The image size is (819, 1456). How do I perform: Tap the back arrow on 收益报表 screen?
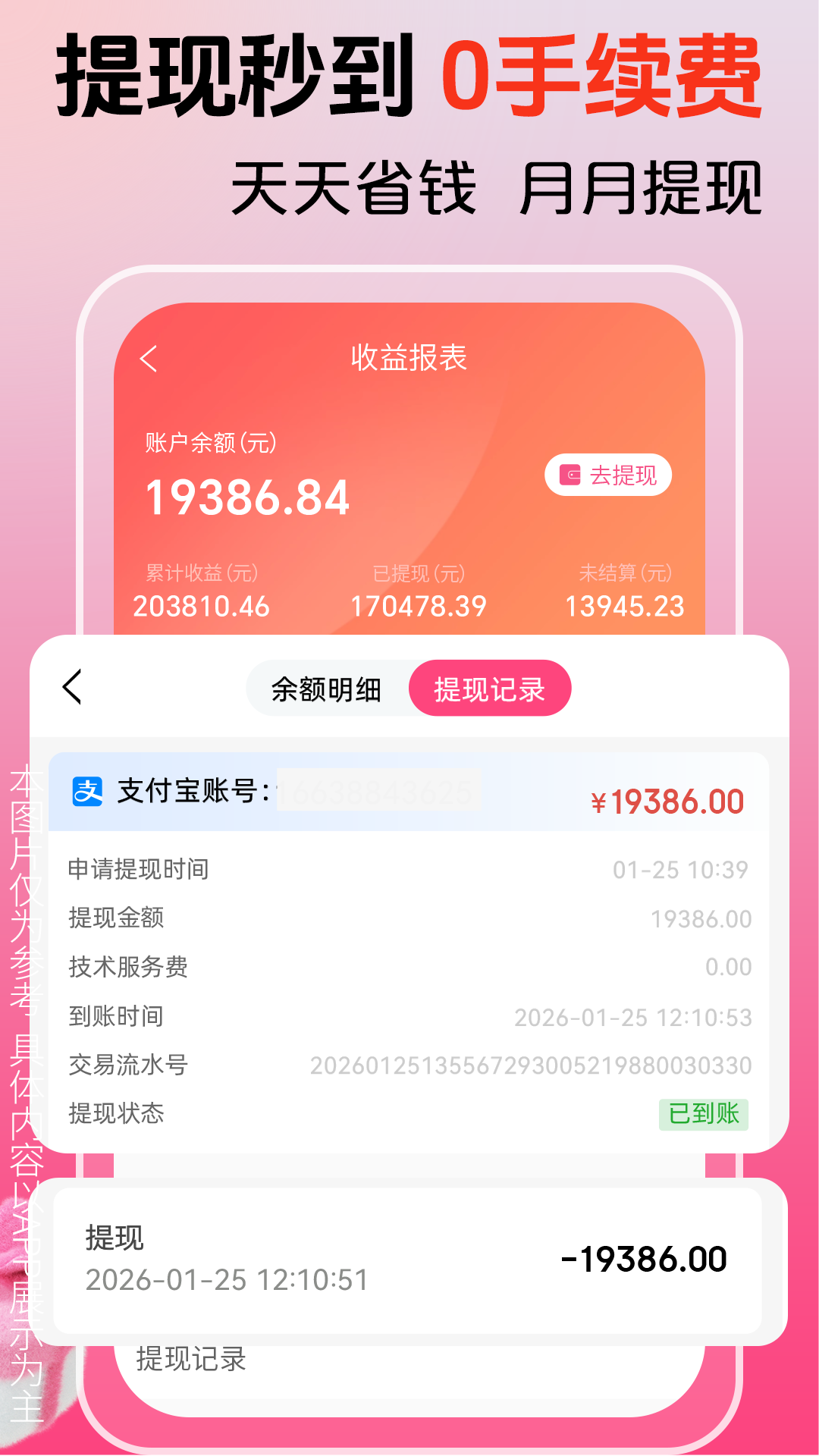click(149, 358)
